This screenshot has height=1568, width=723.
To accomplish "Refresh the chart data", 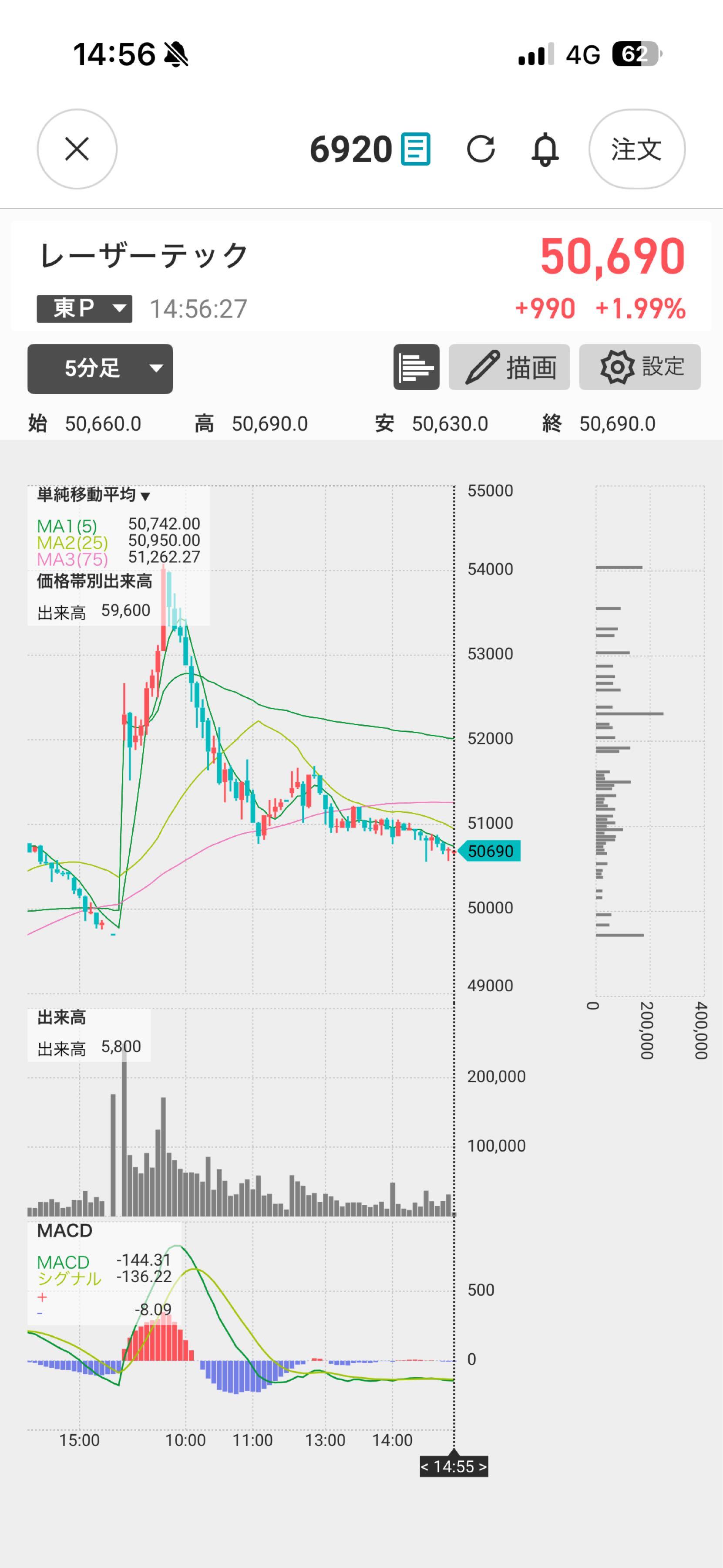I will (481, 149).
